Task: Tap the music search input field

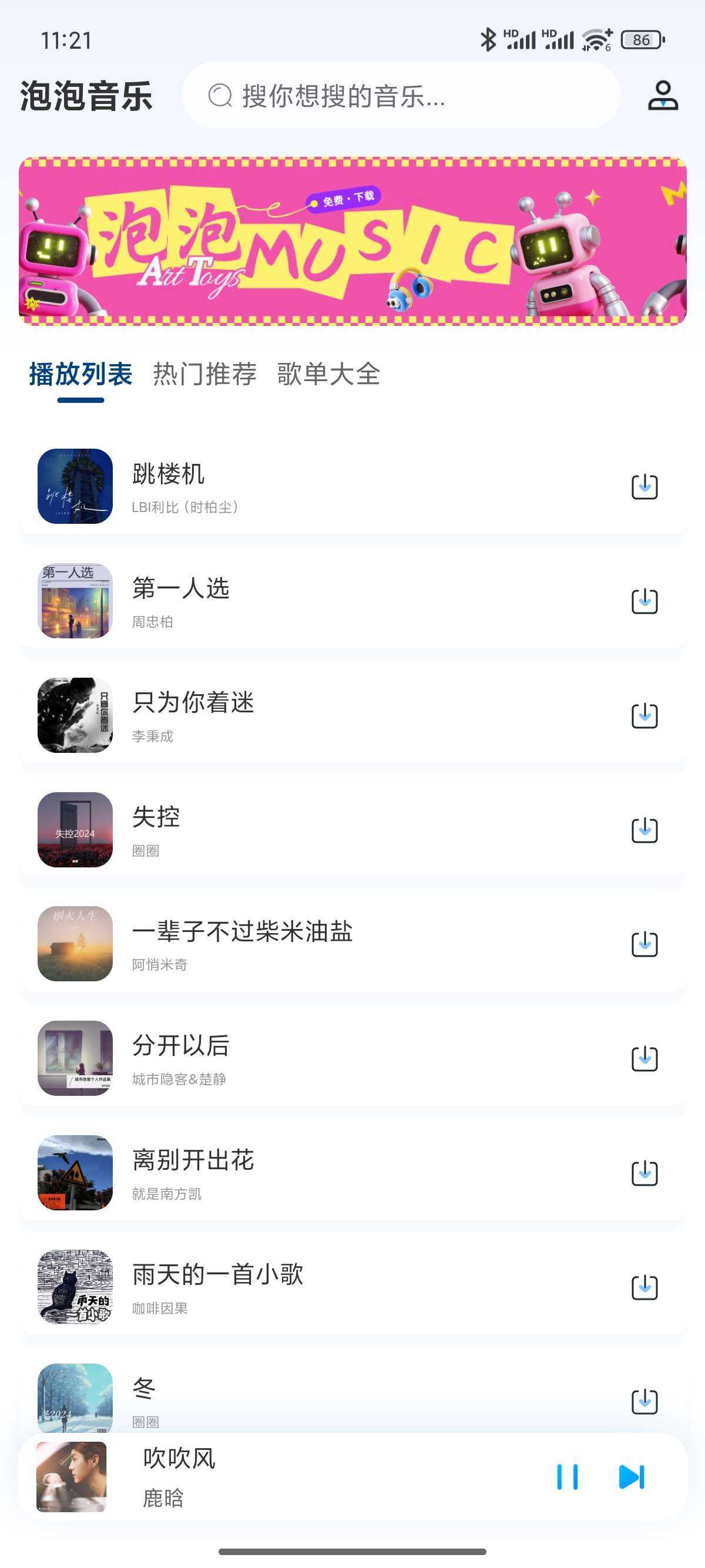Action: [402, 96]
